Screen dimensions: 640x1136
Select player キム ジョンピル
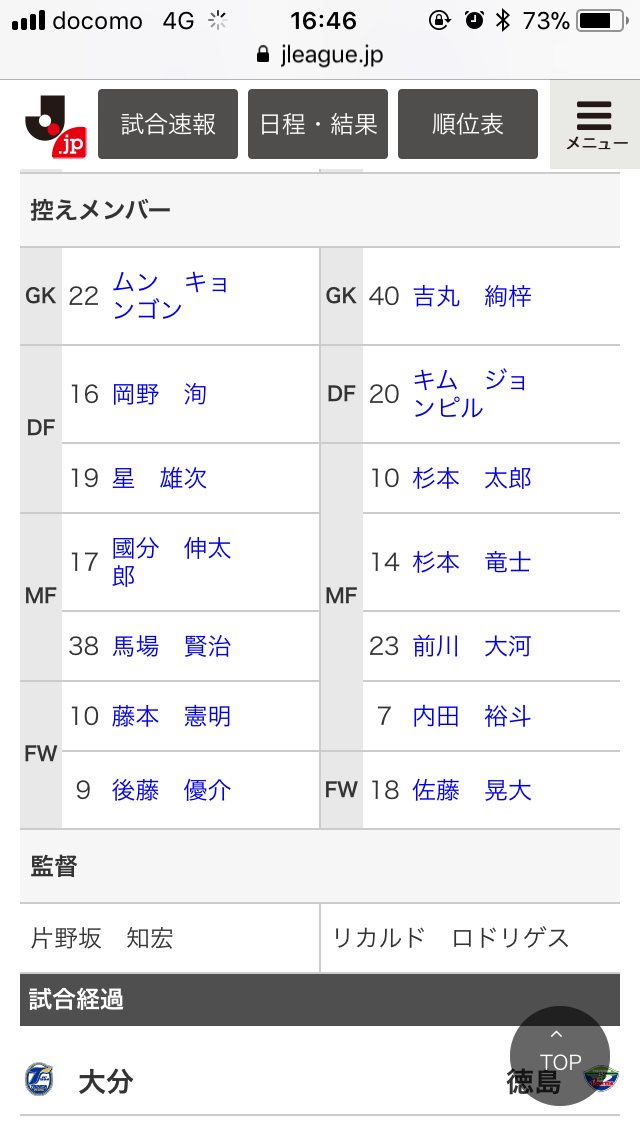(x=470, y=394)
